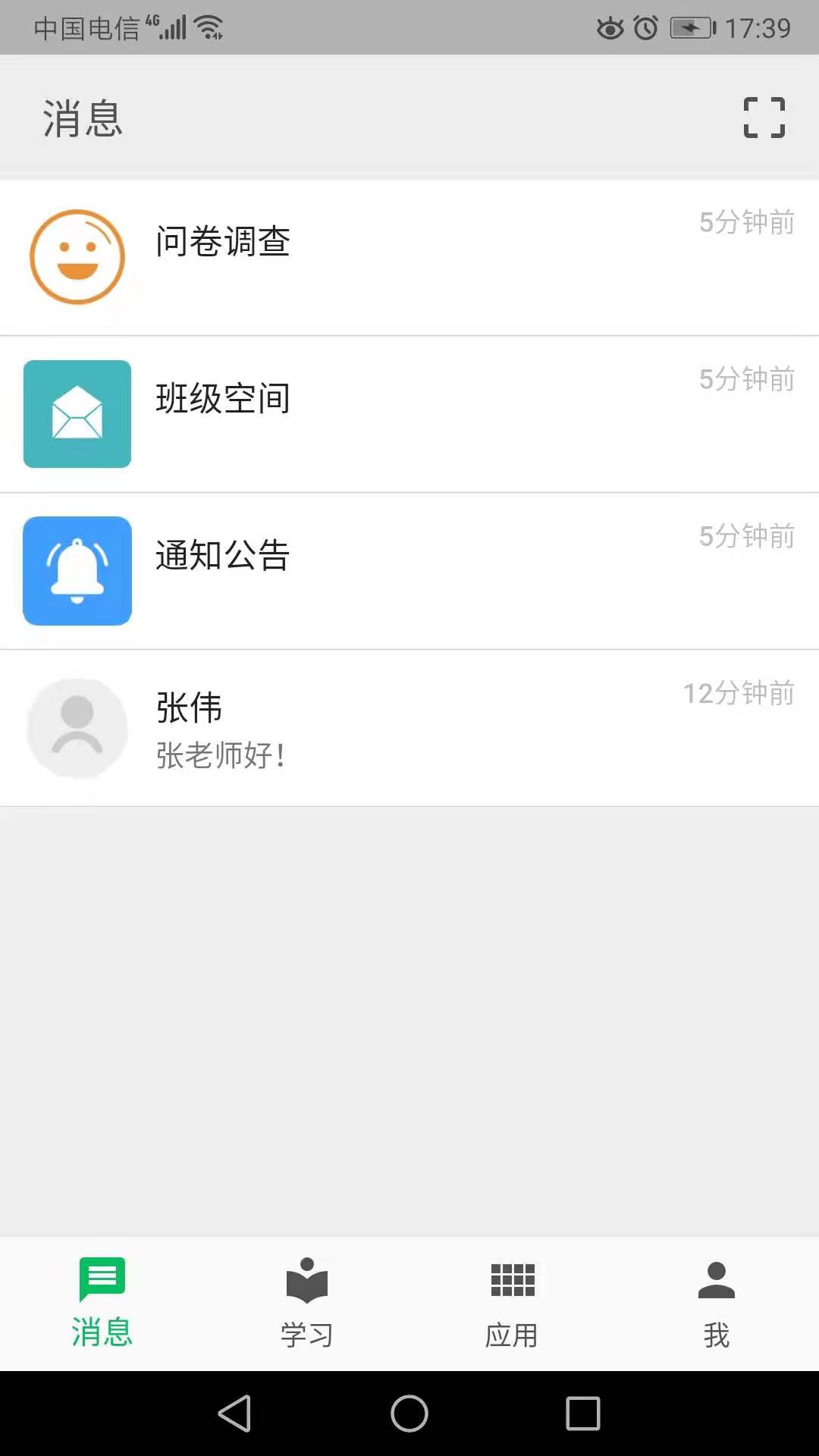Open the scan icon in the header
Screen dimensions: 819x1456
tap(764, 118)
